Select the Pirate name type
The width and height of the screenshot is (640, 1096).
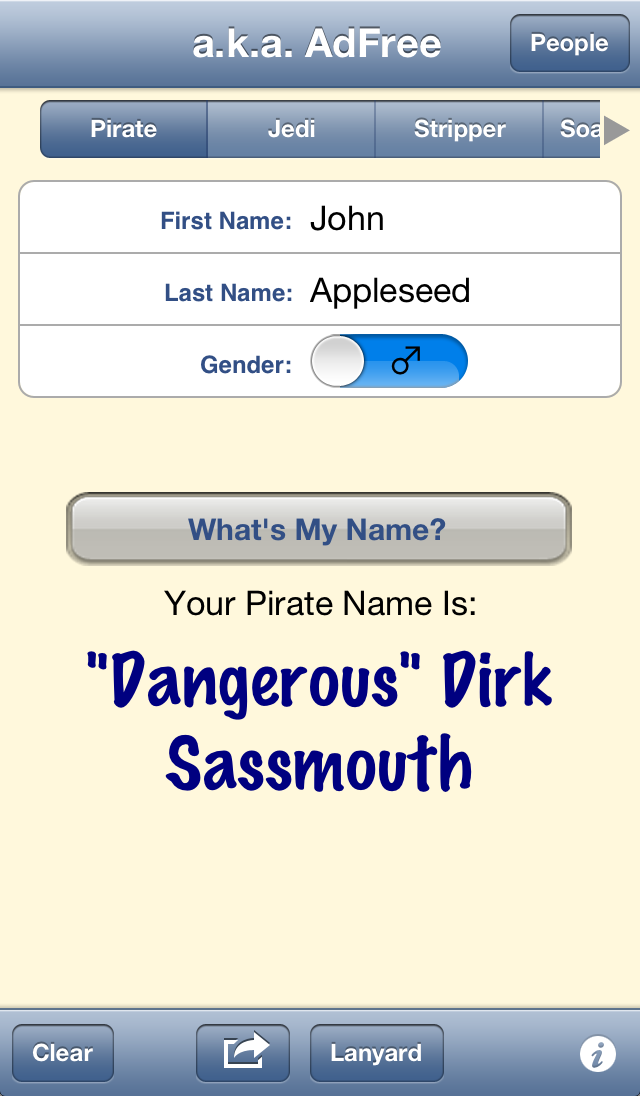pos(124,129)
